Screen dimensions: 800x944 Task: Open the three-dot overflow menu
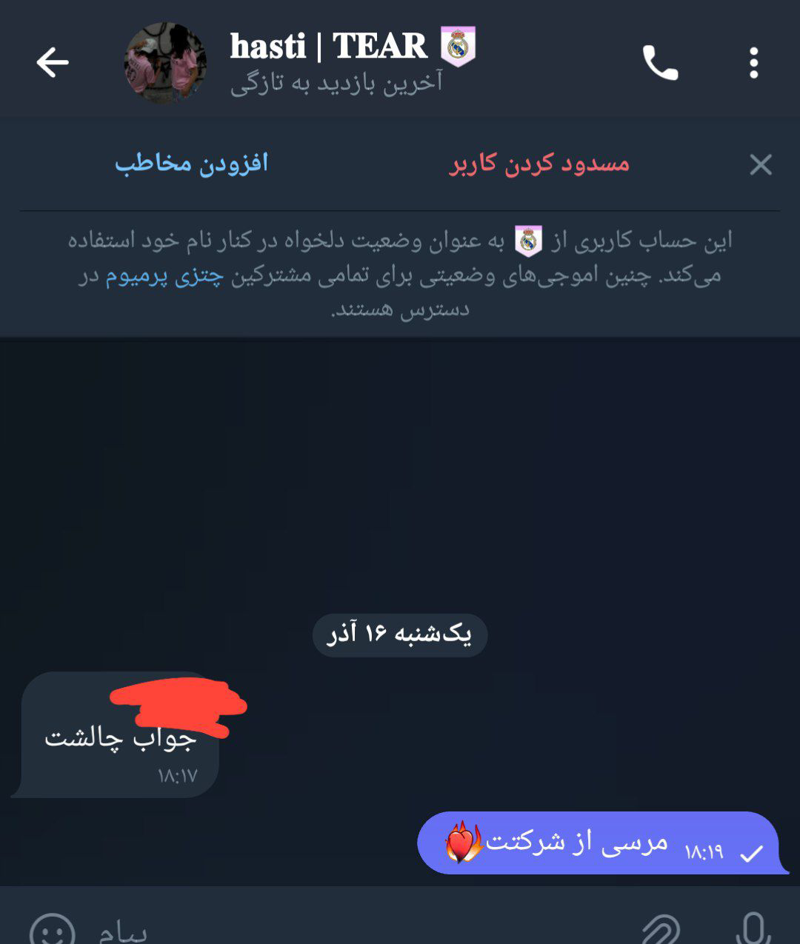[753, 64]
